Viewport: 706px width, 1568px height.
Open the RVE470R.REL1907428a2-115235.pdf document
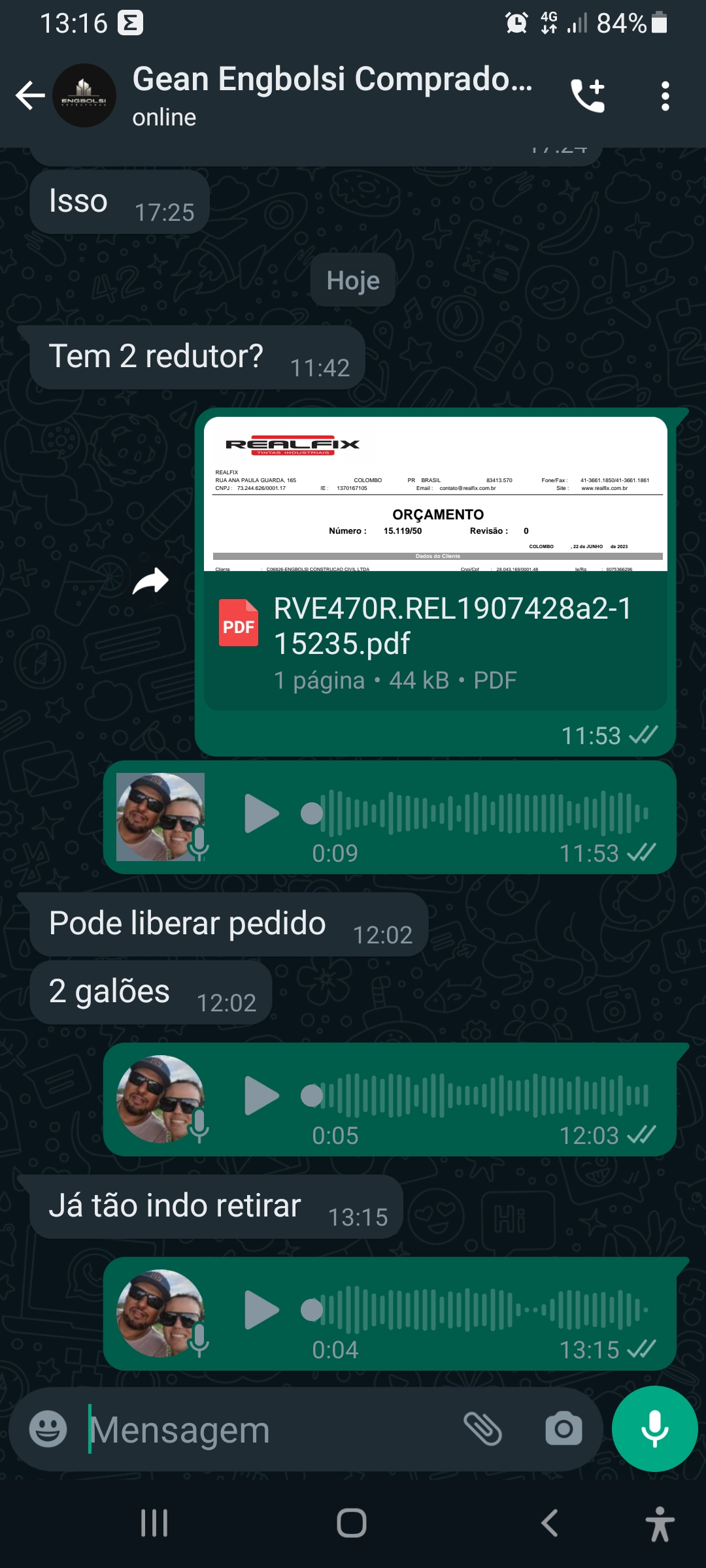(435, 627)
